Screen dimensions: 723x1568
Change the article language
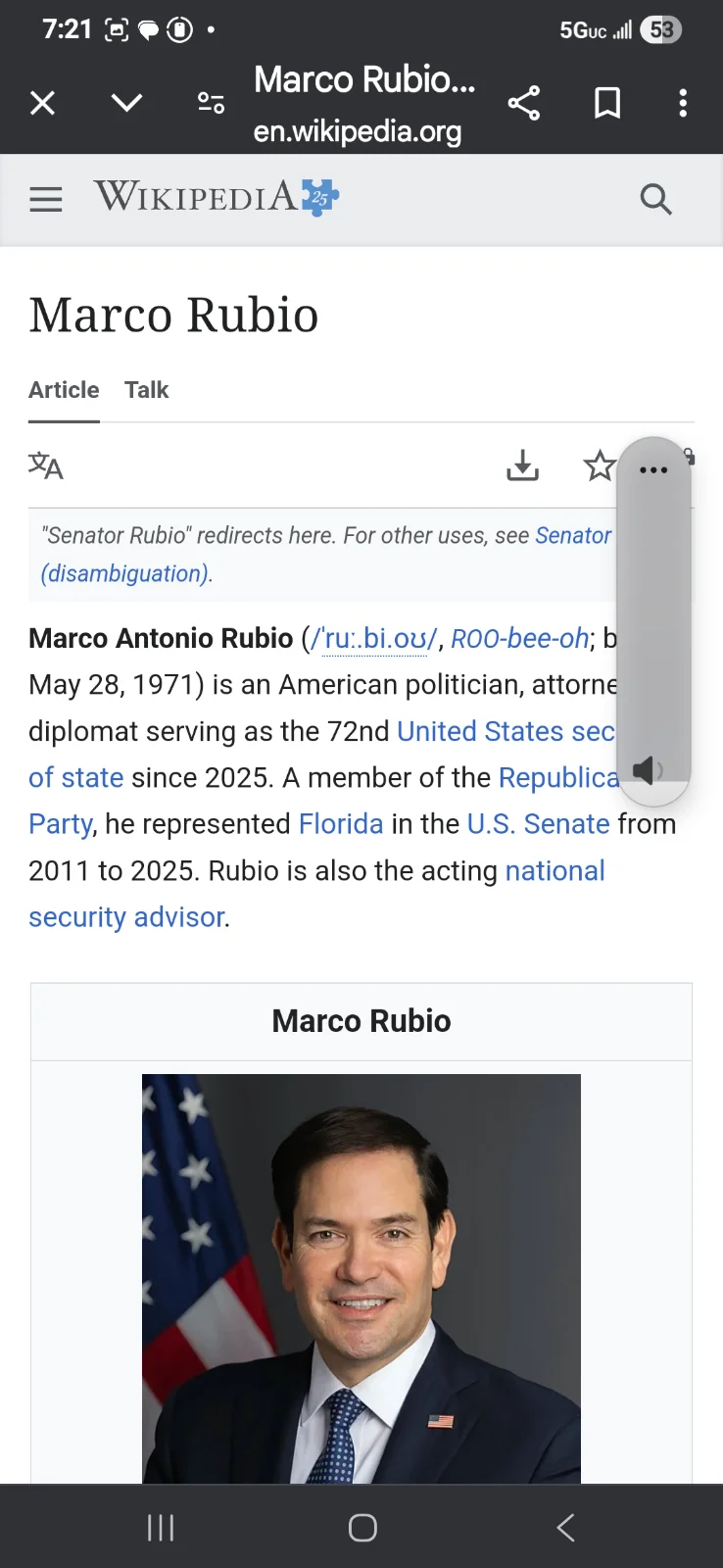(x=46, y=465)
